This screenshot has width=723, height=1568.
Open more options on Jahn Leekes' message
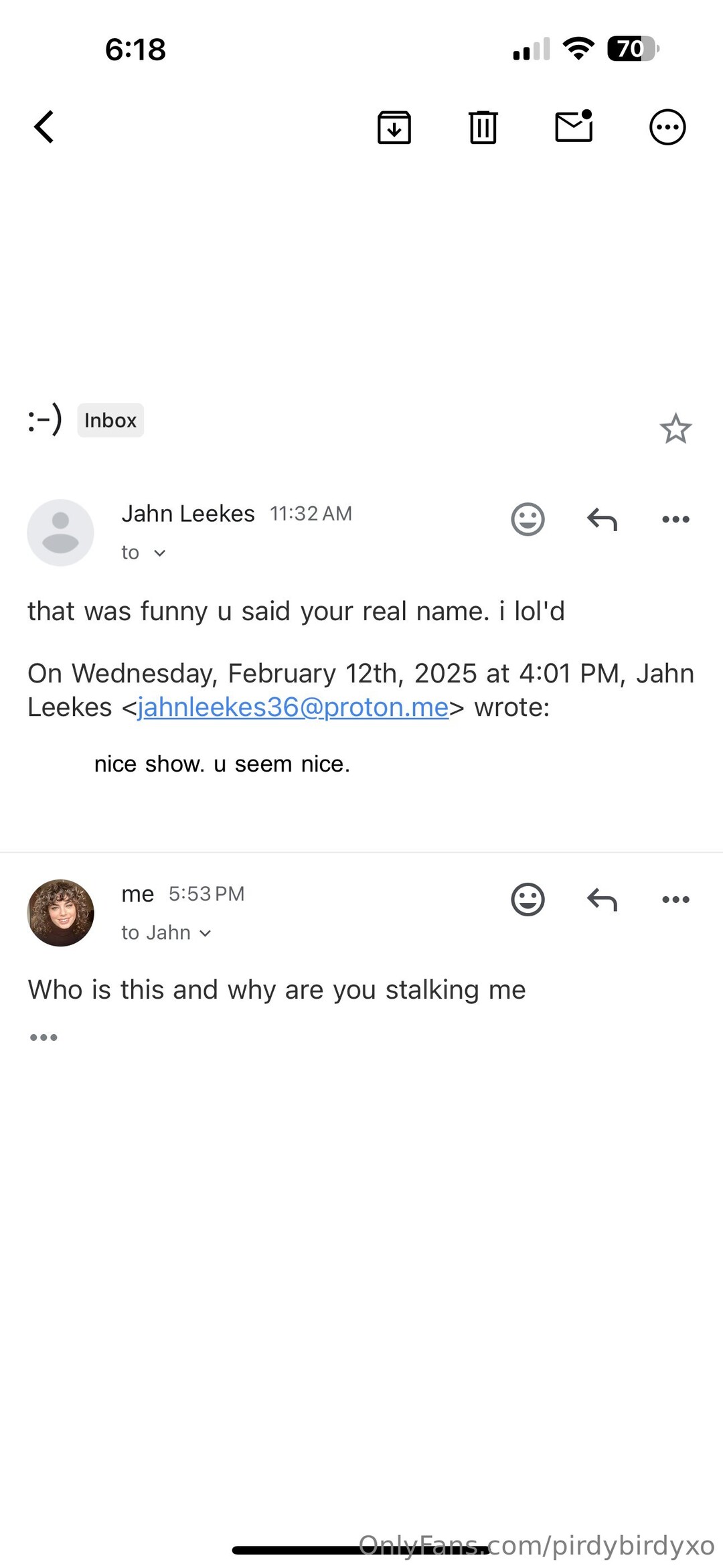[x=675, y=519]
